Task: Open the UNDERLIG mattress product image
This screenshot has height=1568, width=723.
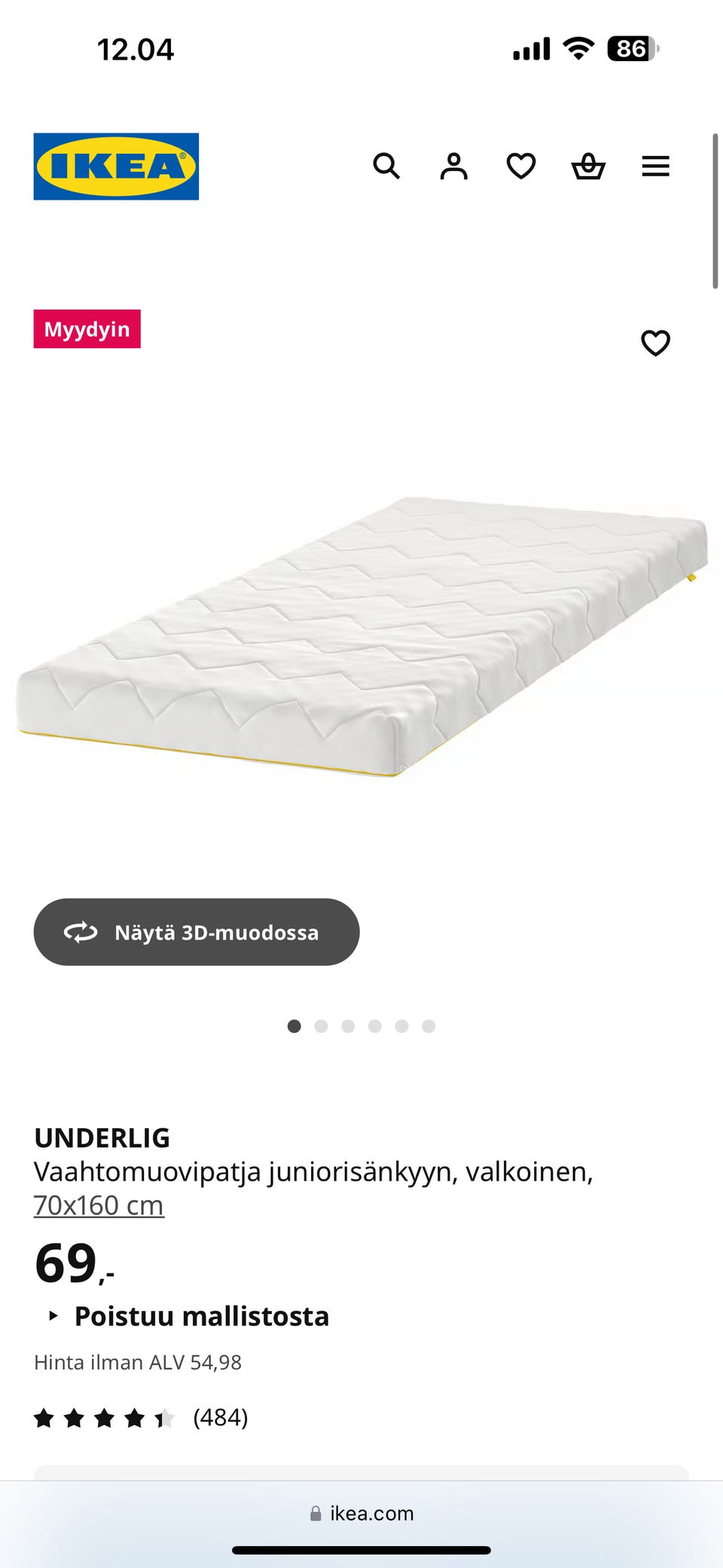Action: coord(361,637)
